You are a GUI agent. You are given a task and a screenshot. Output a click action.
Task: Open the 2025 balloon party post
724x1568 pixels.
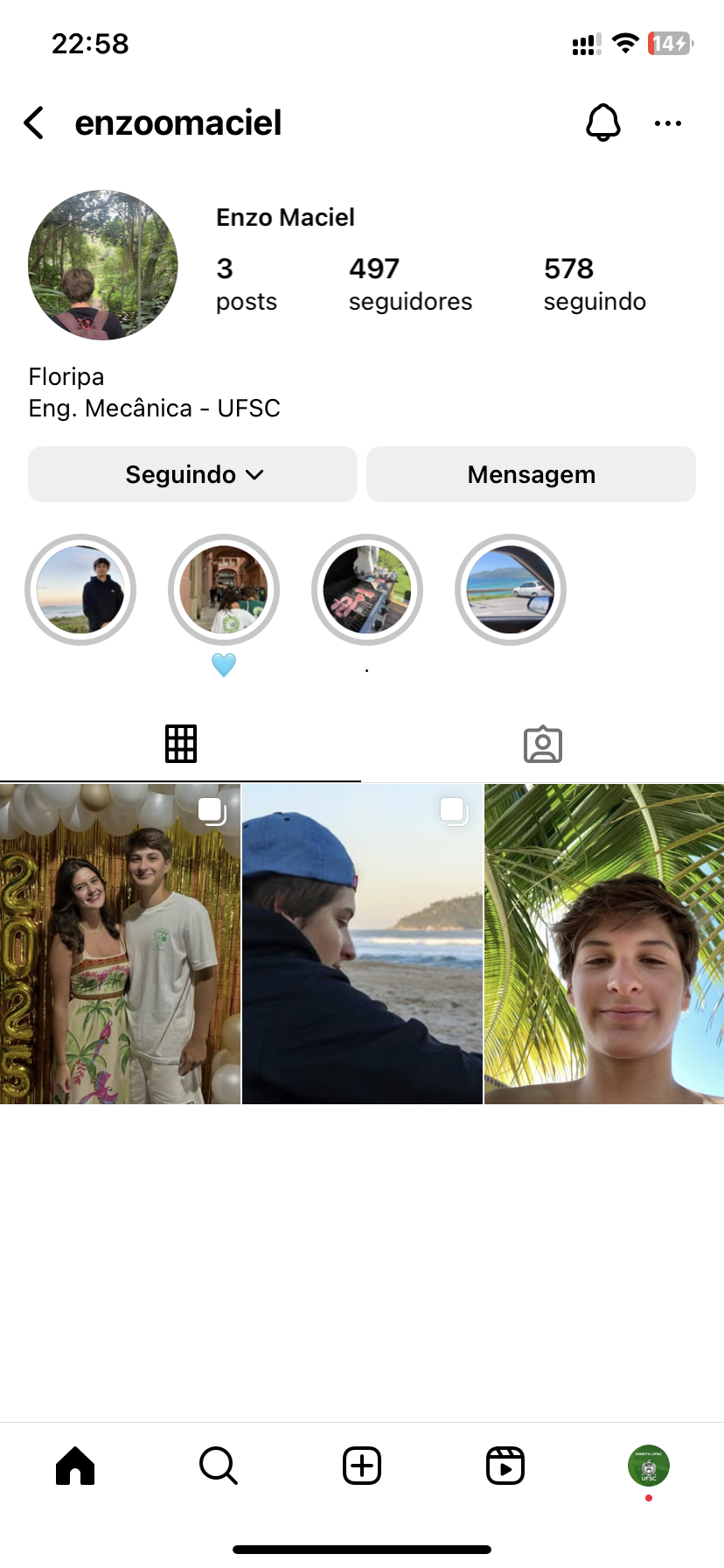point(120,943)
